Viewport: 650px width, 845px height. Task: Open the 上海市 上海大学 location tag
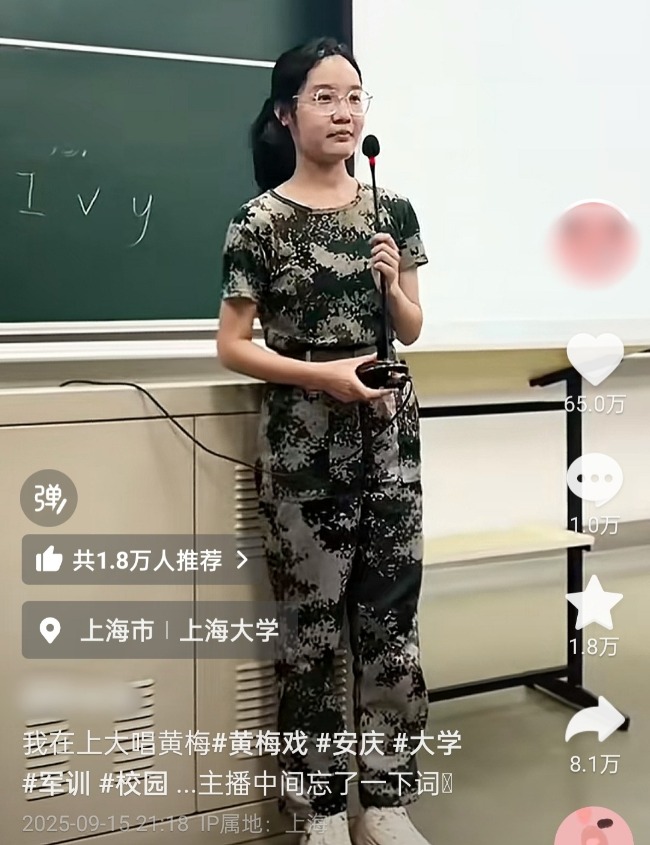(159, 630)
